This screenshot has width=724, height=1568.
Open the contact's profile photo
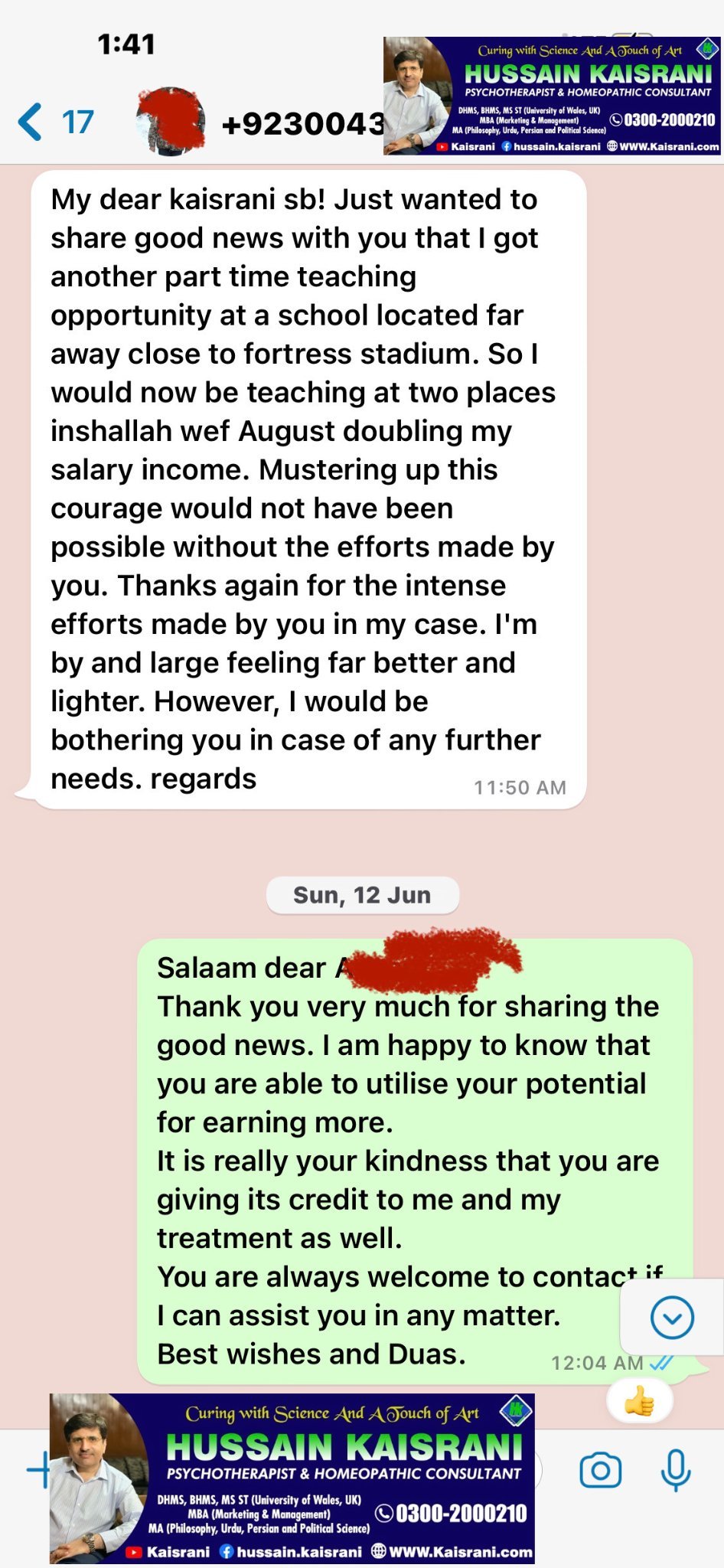click(171, 121)
